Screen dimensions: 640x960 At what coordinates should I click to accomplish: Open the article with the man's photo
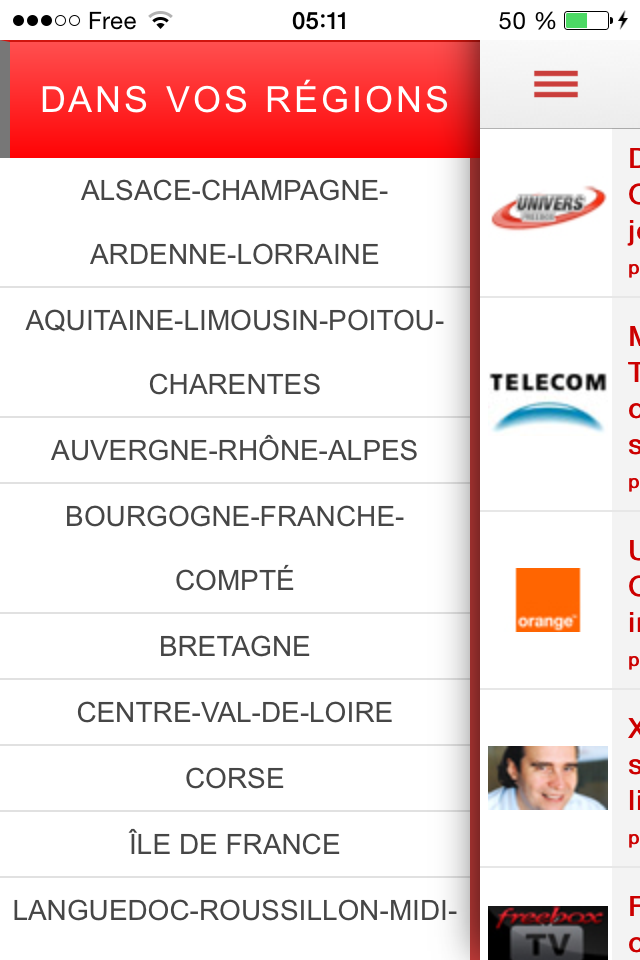click(548, 778)
